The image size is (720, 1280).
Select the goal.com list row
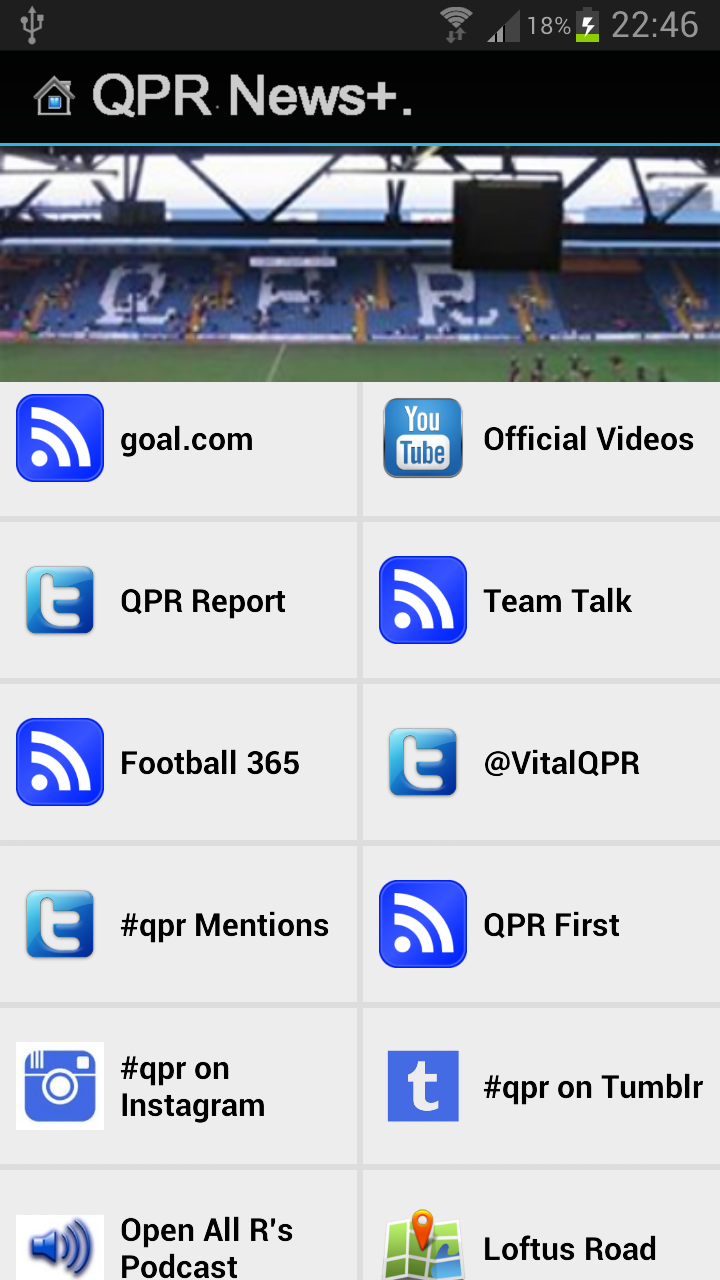(x=180, y=450)
